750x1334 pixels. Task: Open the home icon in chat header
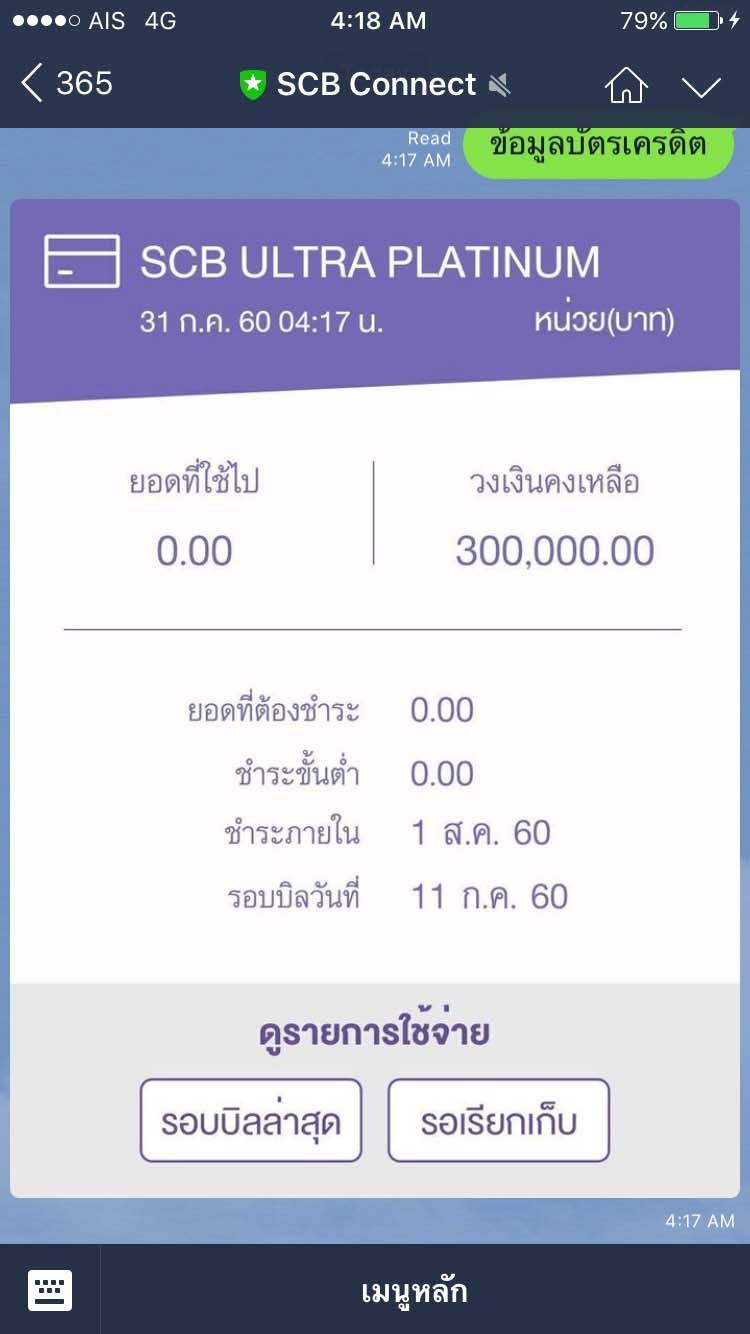click(x=627, y=86)
